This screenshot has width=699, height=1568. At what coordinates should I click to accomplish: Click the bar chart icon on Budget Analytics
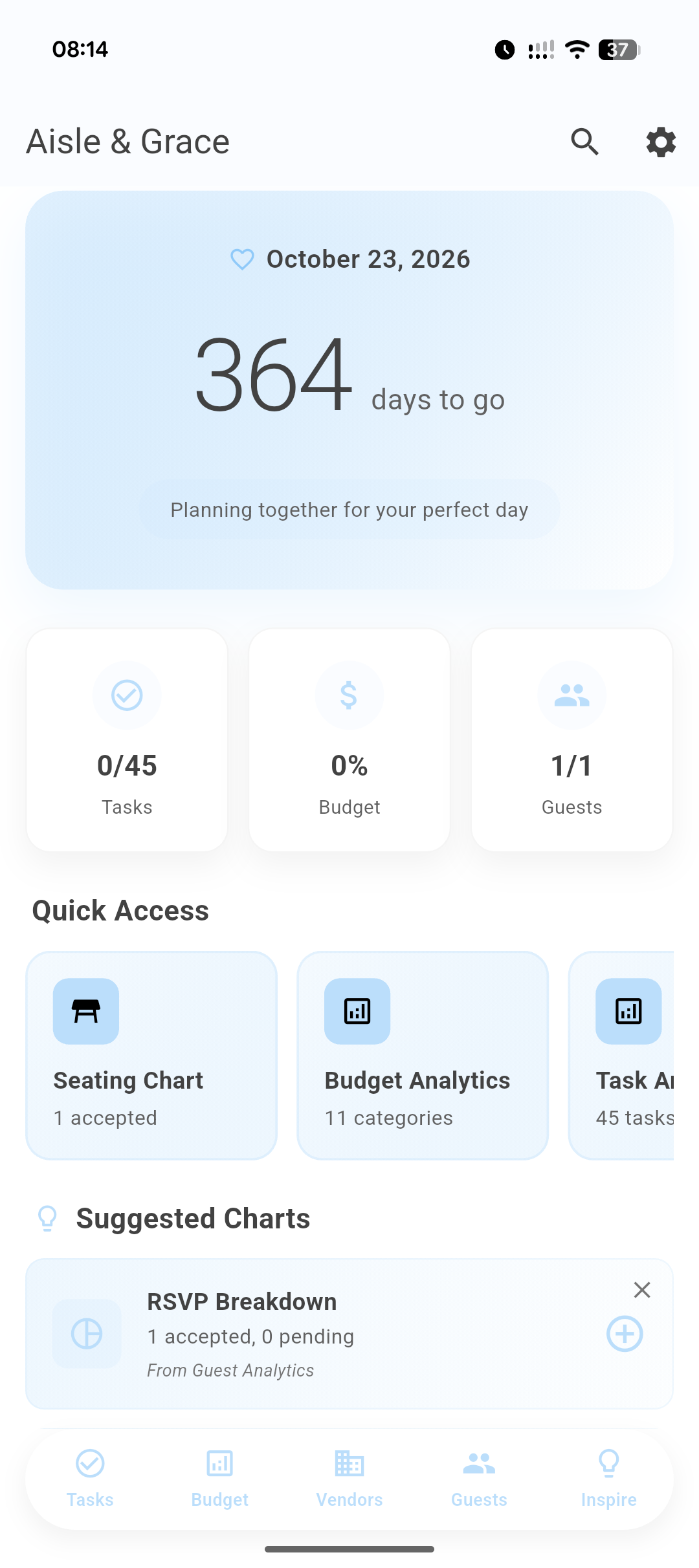tap(357, 1010)
